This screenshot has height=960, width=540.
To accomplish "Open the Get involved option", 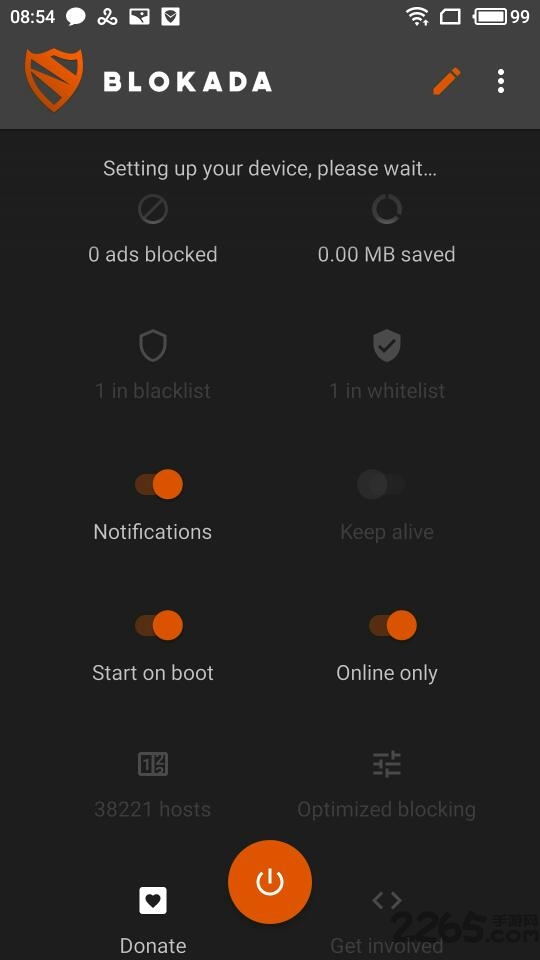I will click(387, 921).
